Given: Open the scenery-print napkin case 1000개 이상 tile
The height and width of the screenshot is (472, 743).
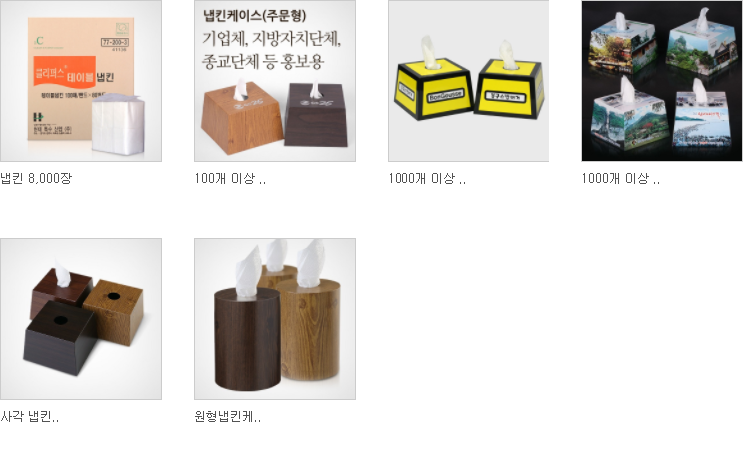Looking at the screenshot, I should pos(662,81).
